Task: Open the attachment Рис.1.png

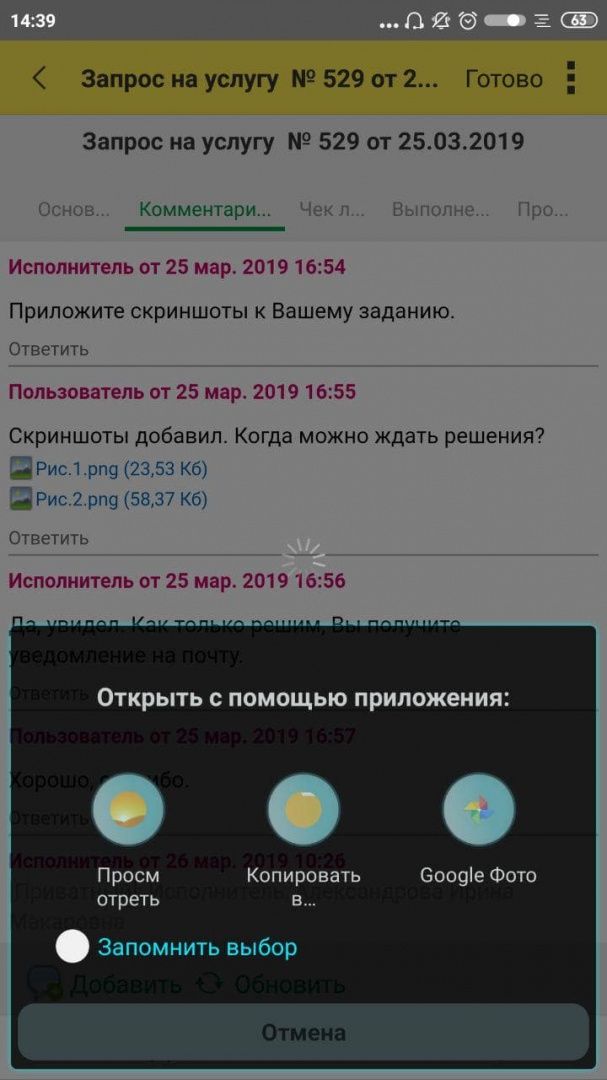Action: 109,469
